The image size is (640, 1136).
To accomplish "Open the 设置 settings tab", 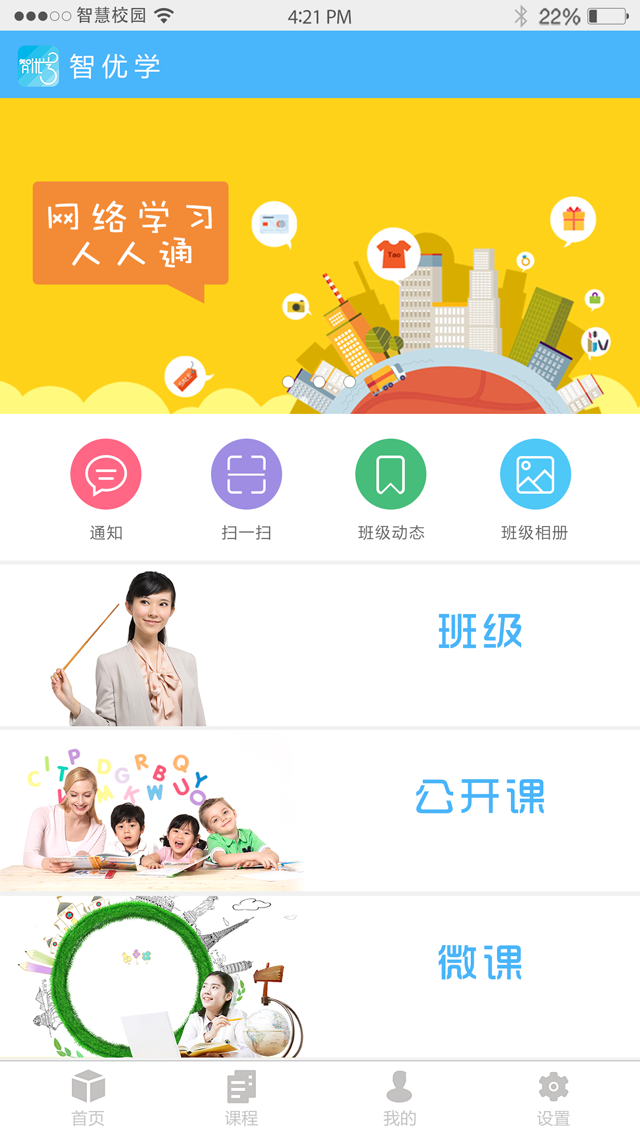I will coord(553,1097).
